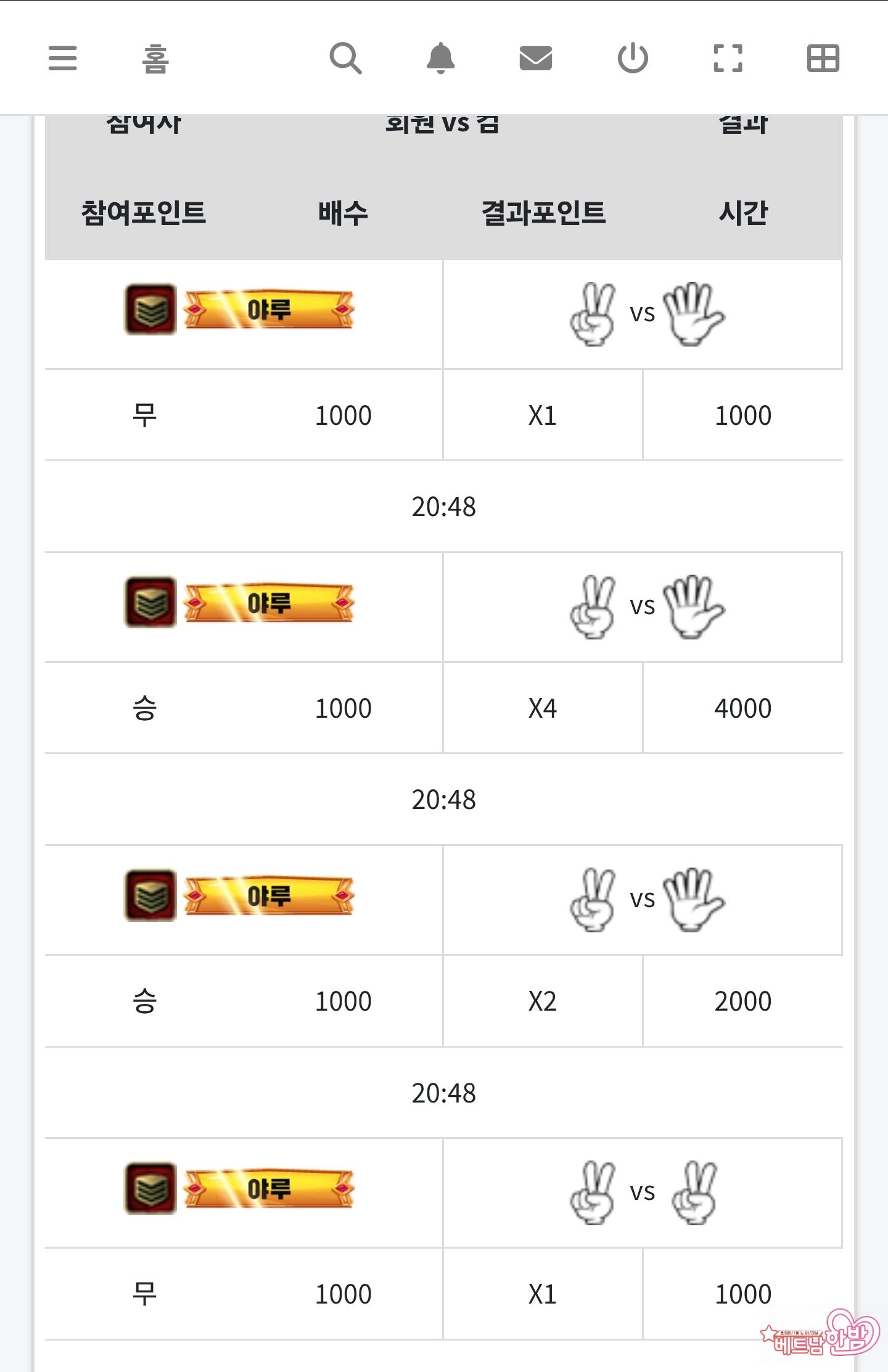Viewport: 888px width, 1372px height.
Task: Open the hamburger menu
Action: coord(63,59)
